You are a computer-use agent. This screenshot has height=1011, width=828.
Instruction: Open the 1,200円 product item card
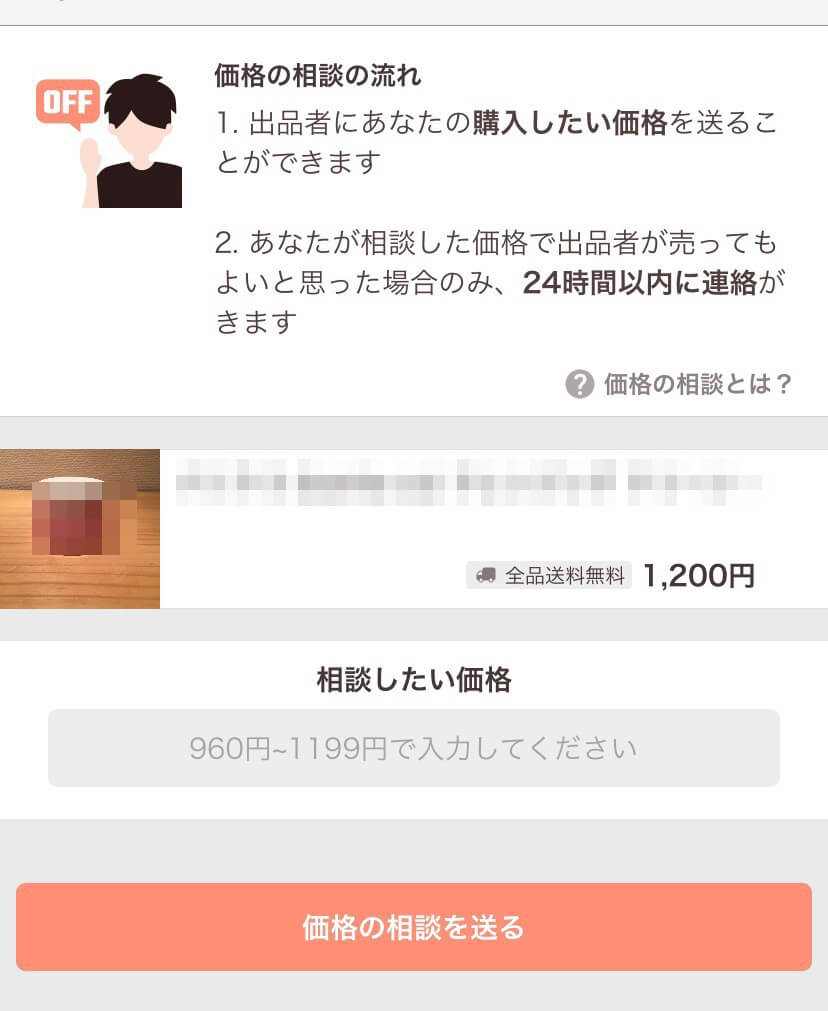413,529
